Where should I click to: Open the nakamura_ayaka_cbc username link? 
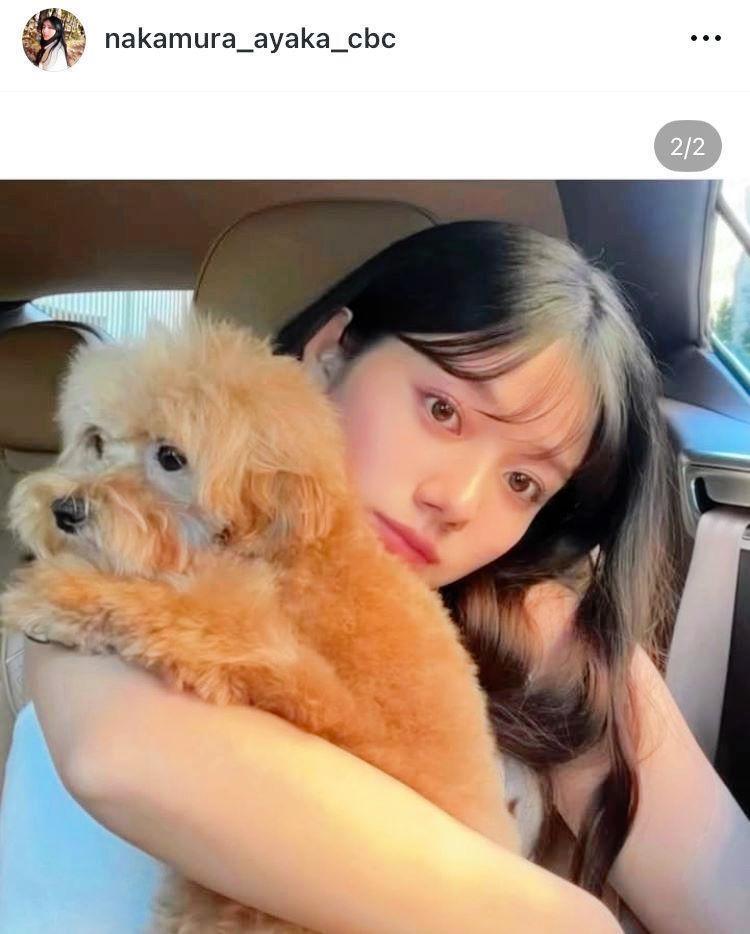click(x=249, y=39)
